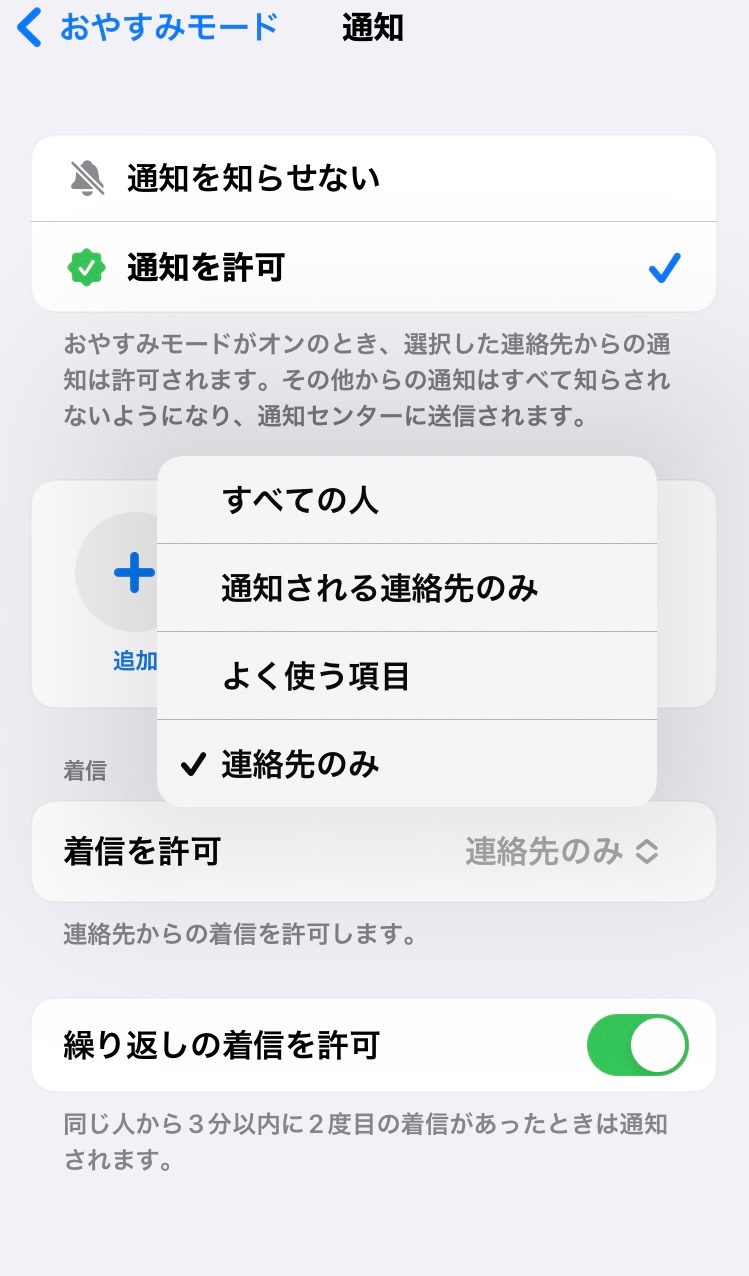749x1276 pixels.
Task: Choose すべての人 from the menu
Action: tap(406, 500)
